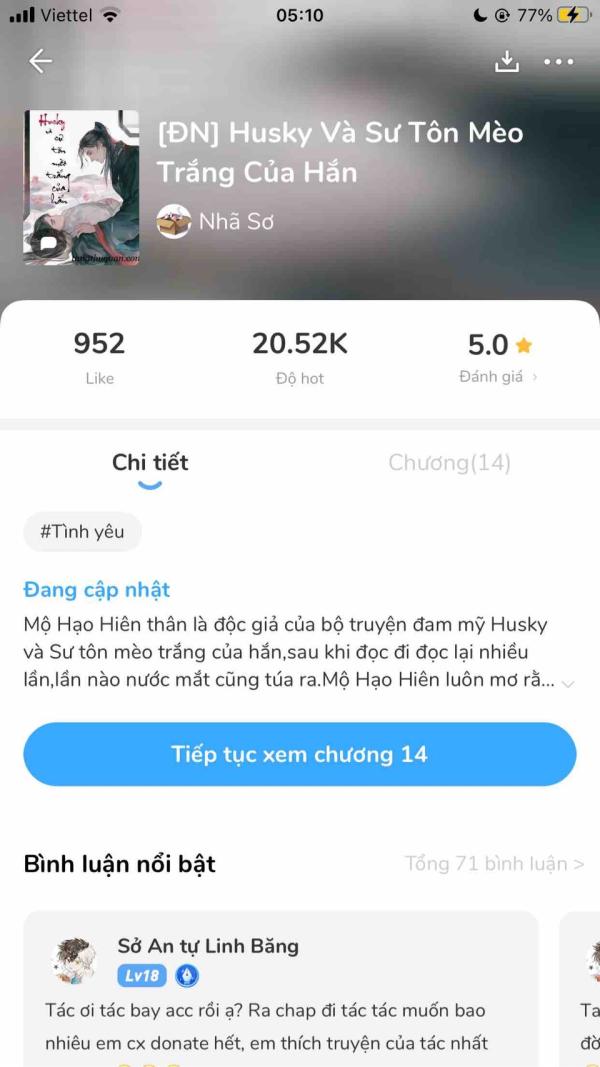View all via Tổng 71 bình luận
Image resolution: width=600 pixels, height=1067 pixels.
point(495,864)
